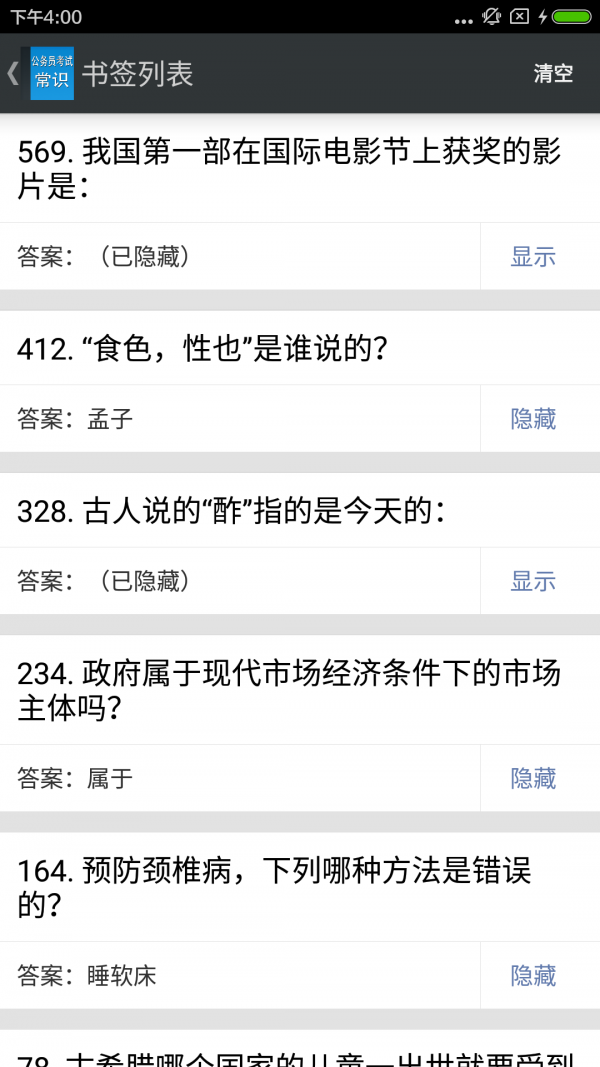Screen dimensions: 600x1067
Task: Reveal the answer for question 328
Action: (x=533, y=581)
